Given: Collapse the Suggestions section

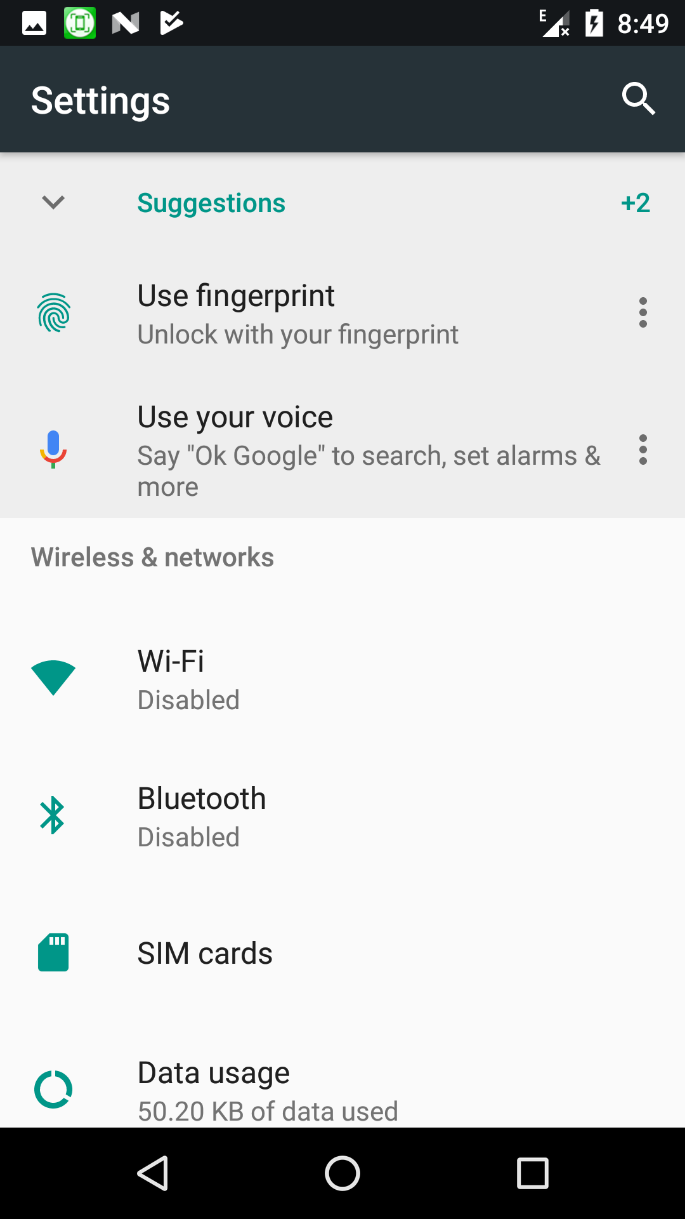Looking at the screenshot, I should 53,203.
